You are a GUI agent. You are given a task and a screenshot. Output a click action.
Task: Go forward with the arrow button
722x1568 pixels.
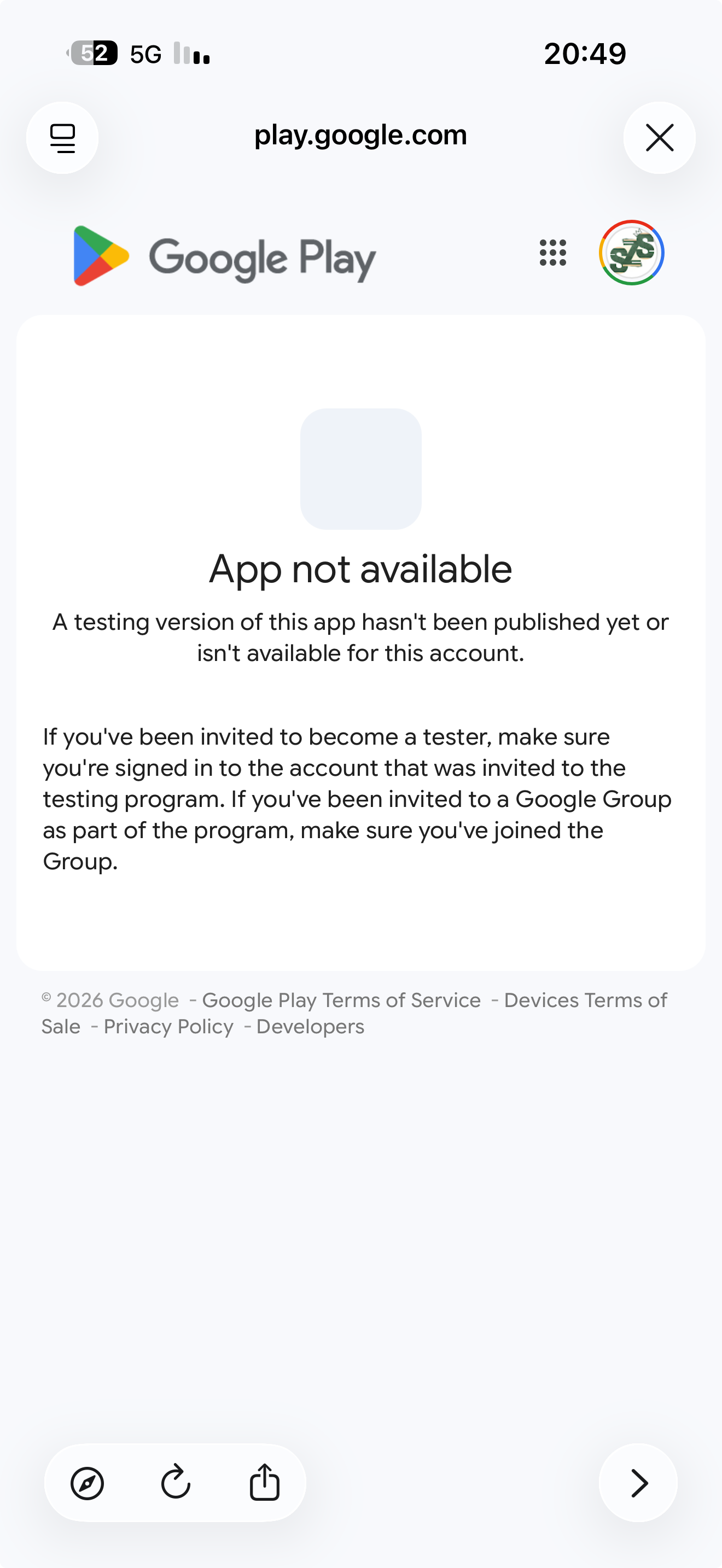(x=638, y=1483)
